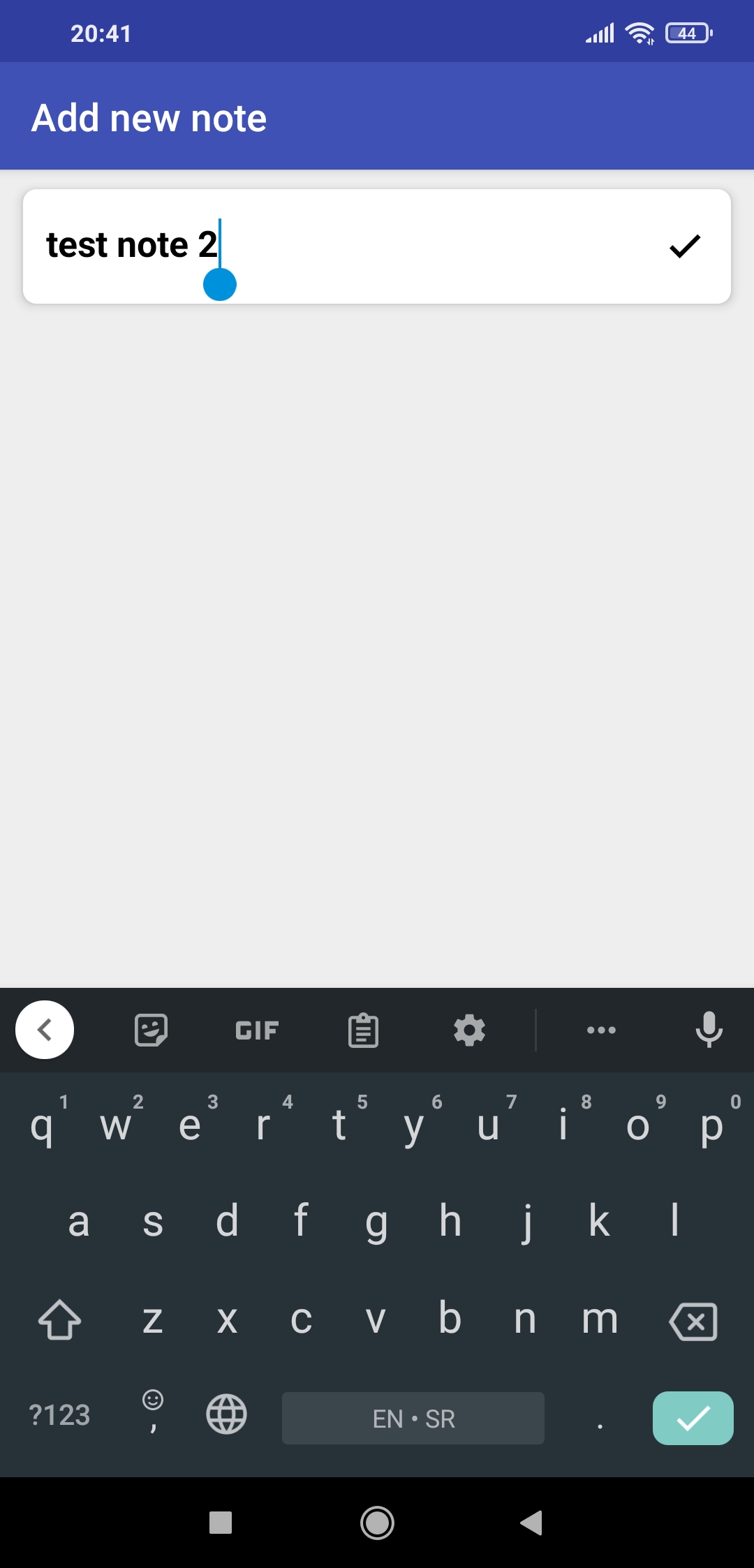
Task: Delete last character with backspace key
Action: tap(693, 1321)
